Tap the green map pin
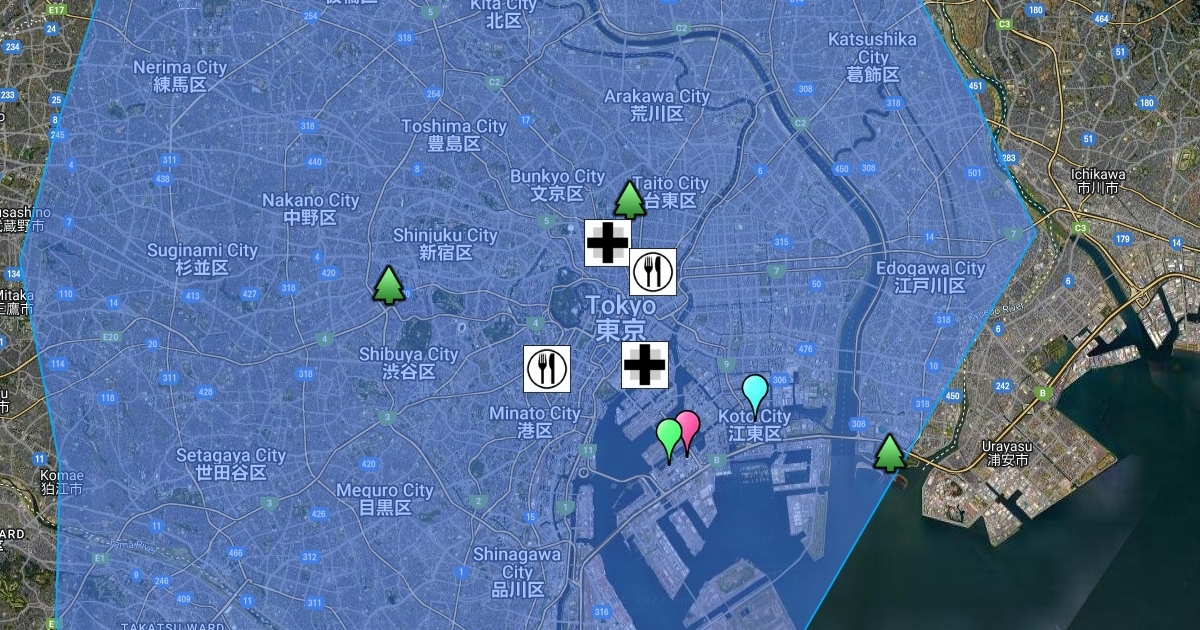 coord(667,436)
